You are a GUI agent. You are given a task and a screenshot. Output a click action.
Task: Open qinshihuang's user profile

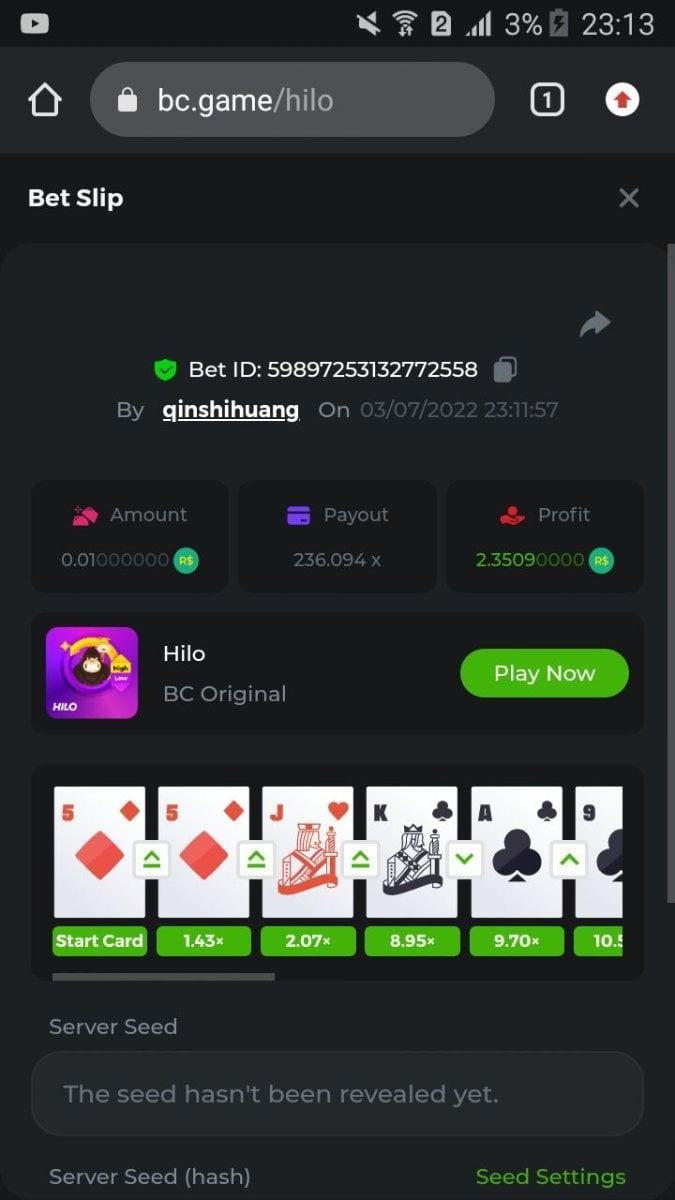(x=231, y=410)
